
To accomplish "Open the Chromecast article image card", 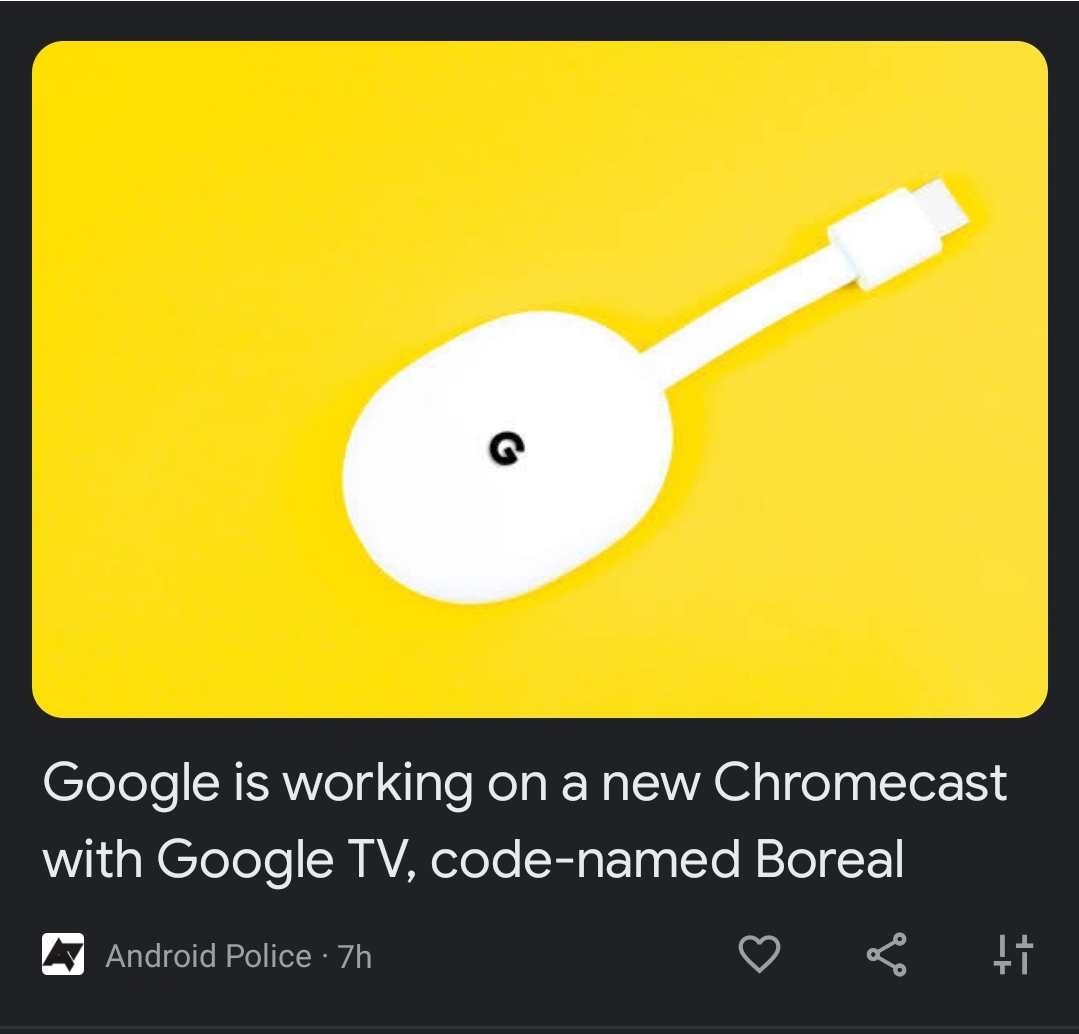I will click(x=539, y=379).
